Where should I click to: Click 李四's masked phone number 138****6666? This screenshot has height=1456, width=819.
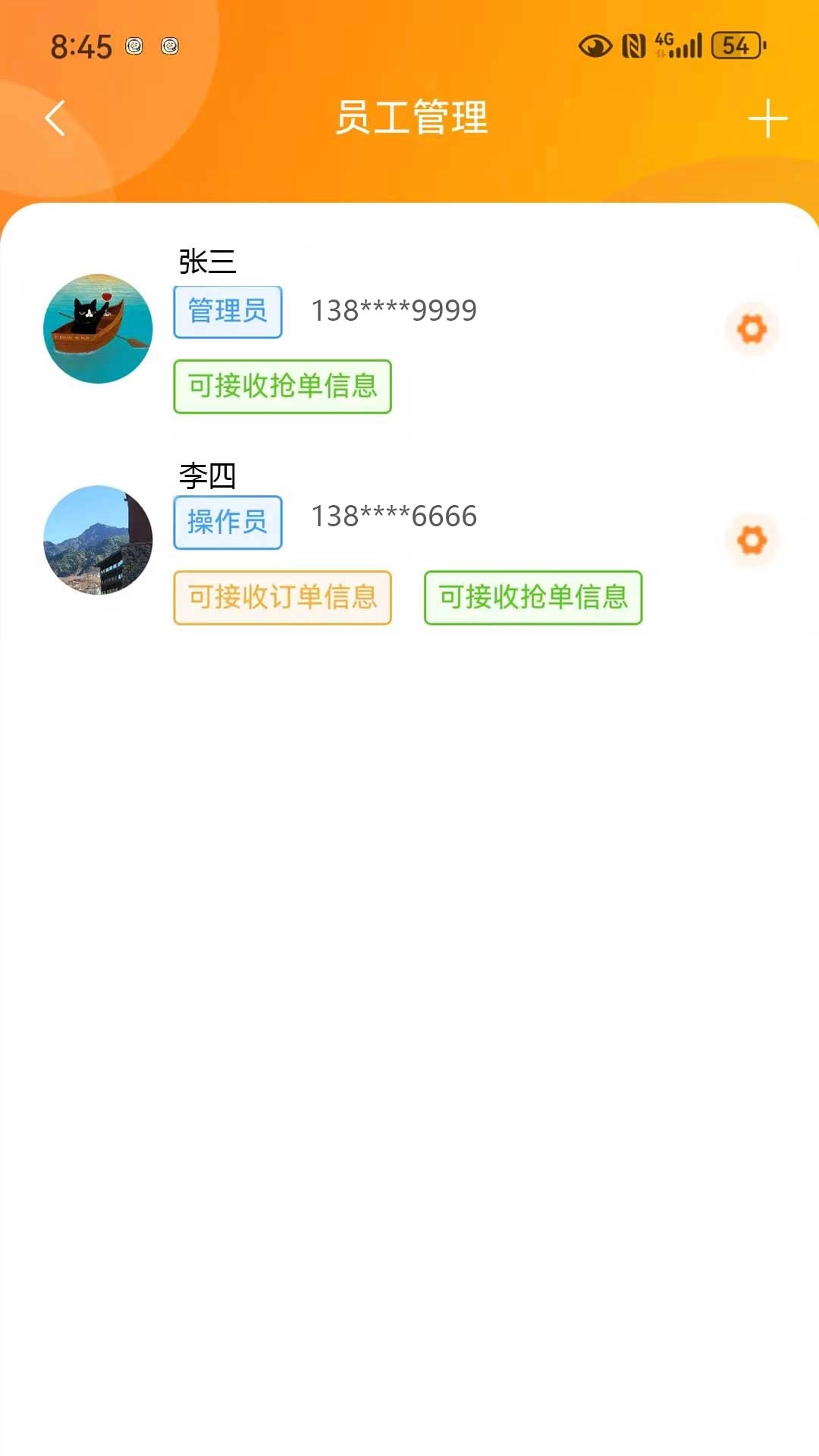pyautogui.click(x=394, y=516)
